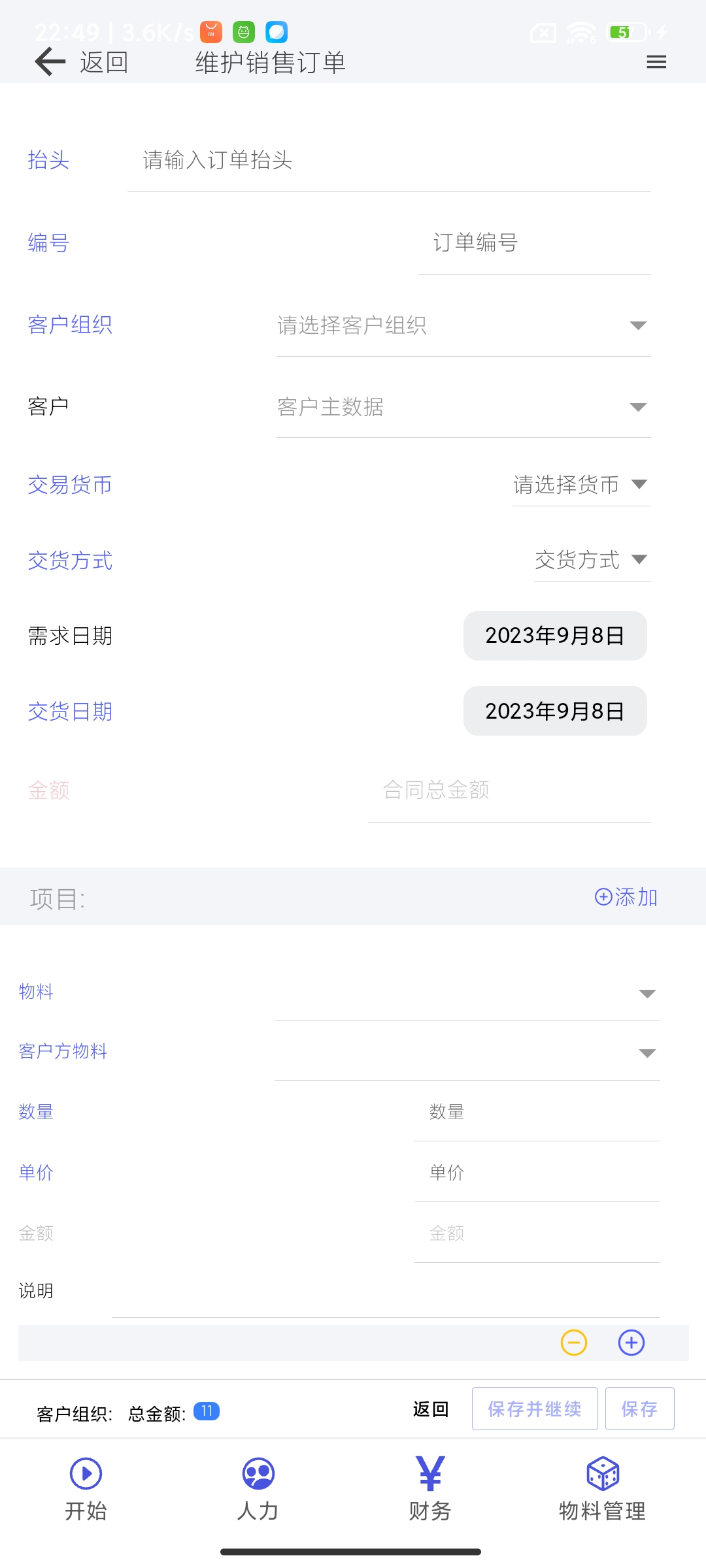Add item row with the blue plus icon
The width and height of the screenshot is (706, 1568).
tap(631, 1343)
